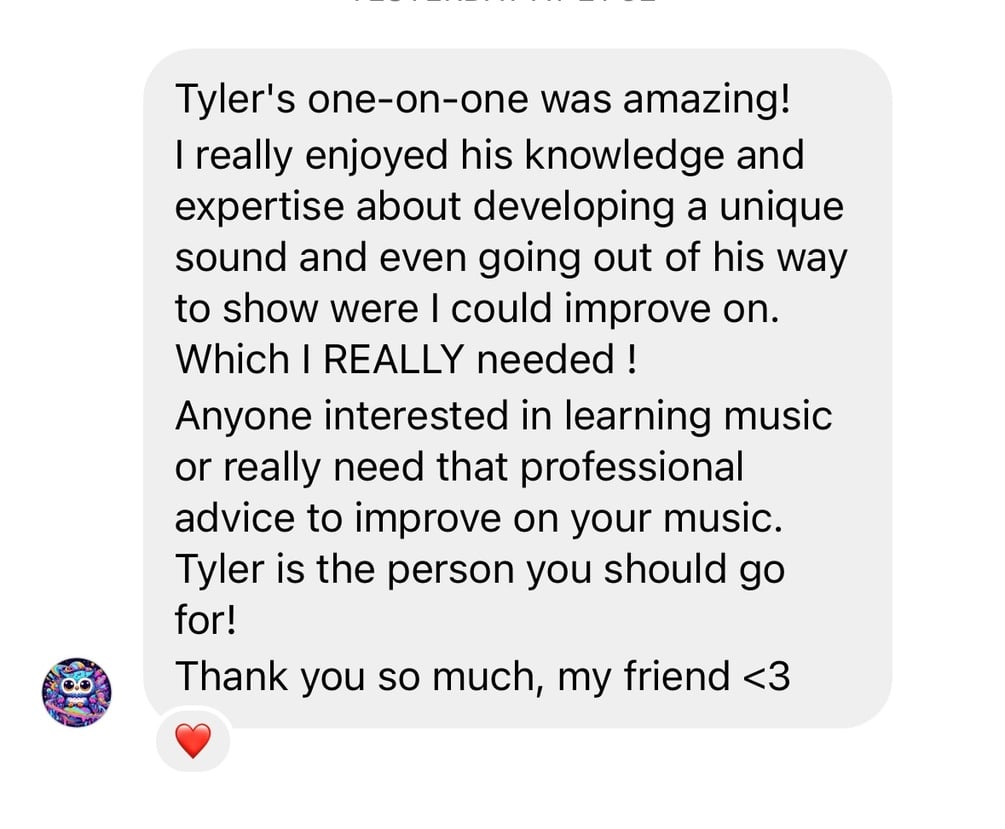The image size is (1005, 829).
Task: Tap the heart reaction under the message
Action: 193,742
